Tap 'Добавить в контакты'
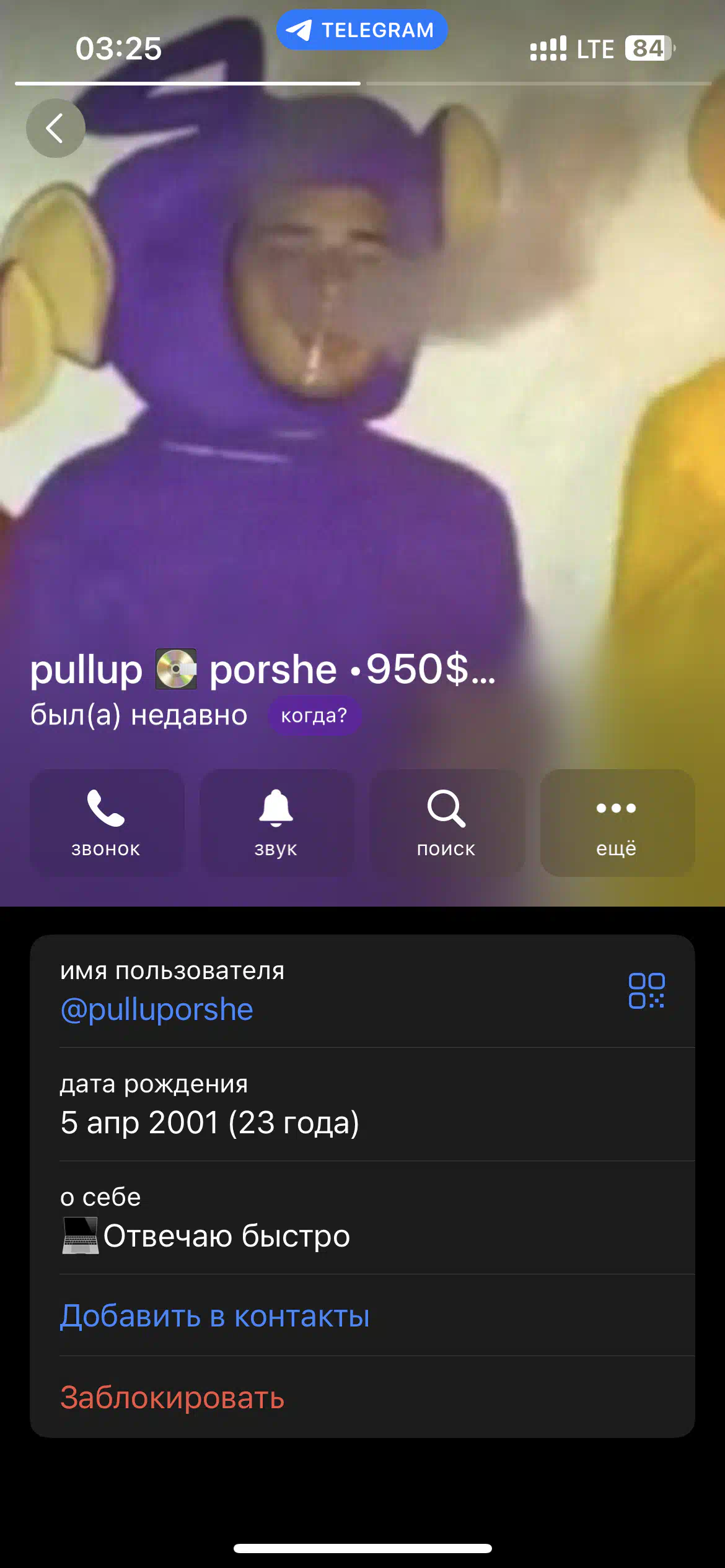 (215, 1315)
